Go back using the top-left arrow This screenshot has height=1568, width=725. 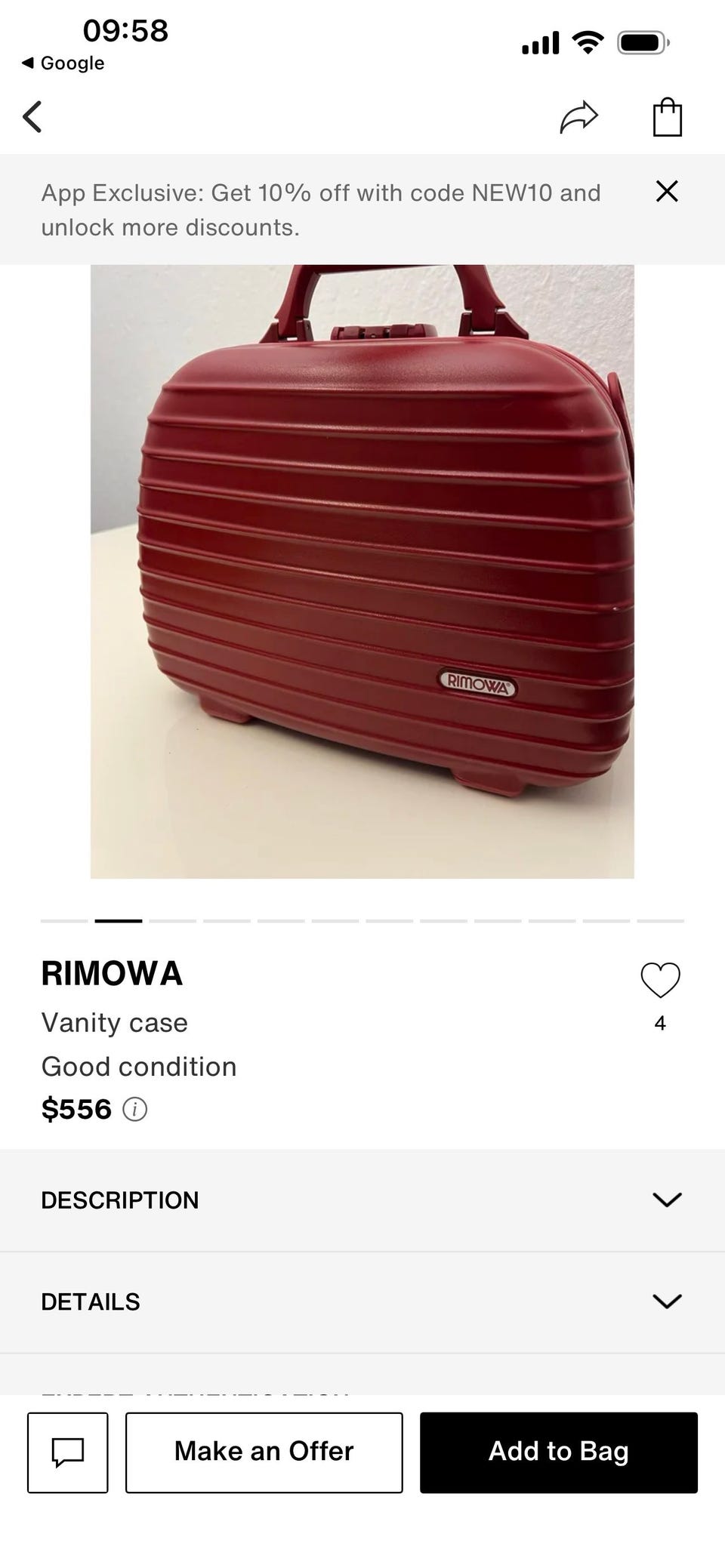32,117
